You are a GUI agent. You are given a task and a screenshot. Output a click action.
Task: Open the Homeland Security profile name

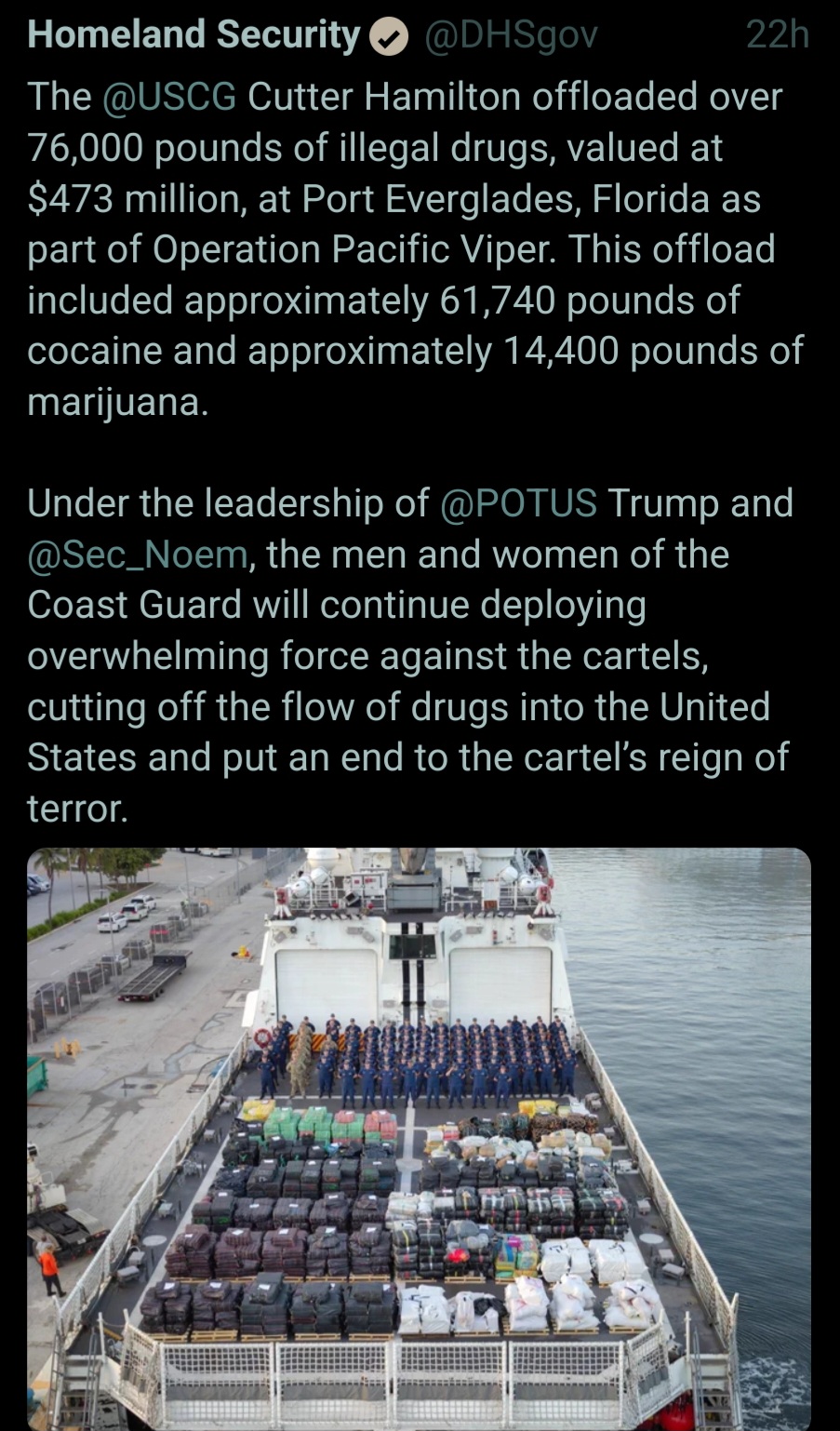tap(193, 35)
